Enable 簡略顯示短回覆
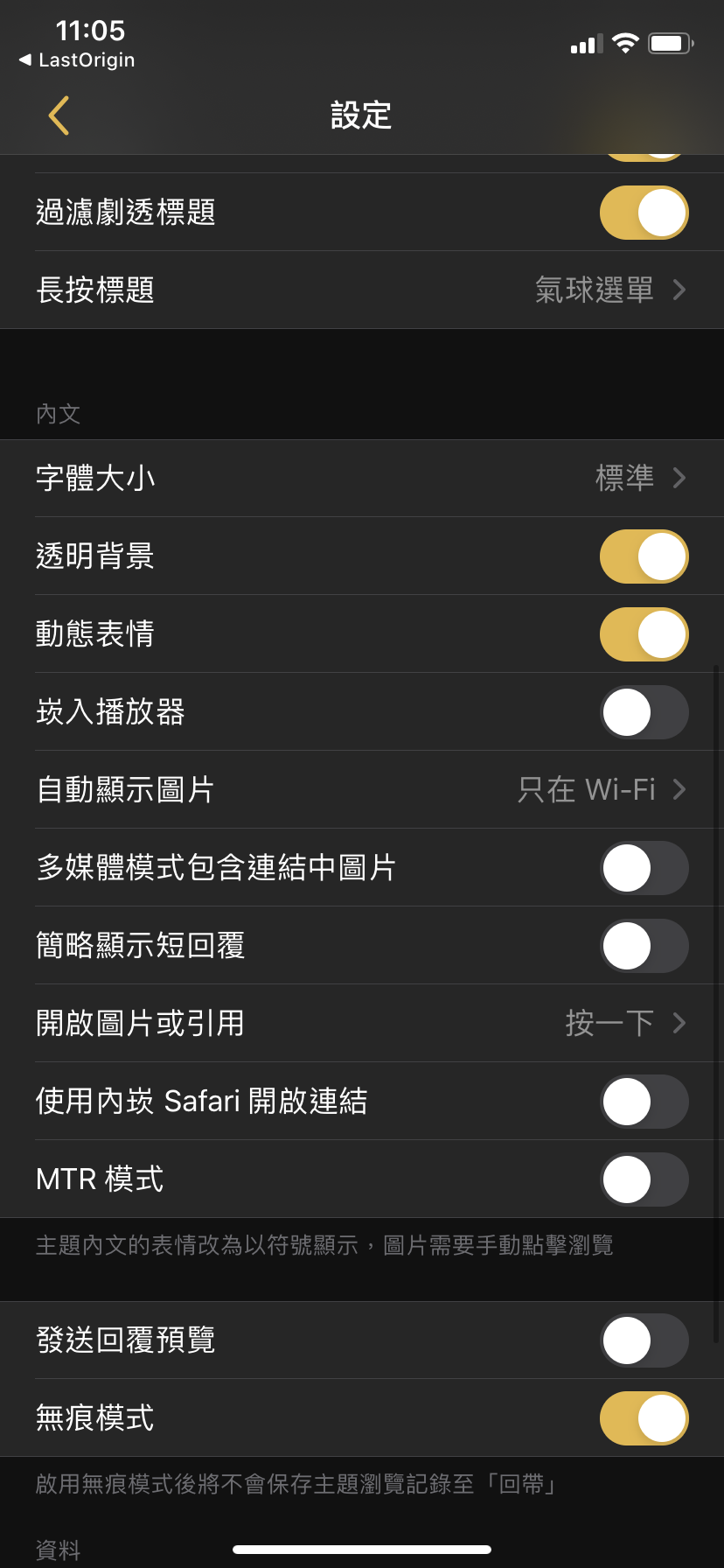 tap(644, 946)
